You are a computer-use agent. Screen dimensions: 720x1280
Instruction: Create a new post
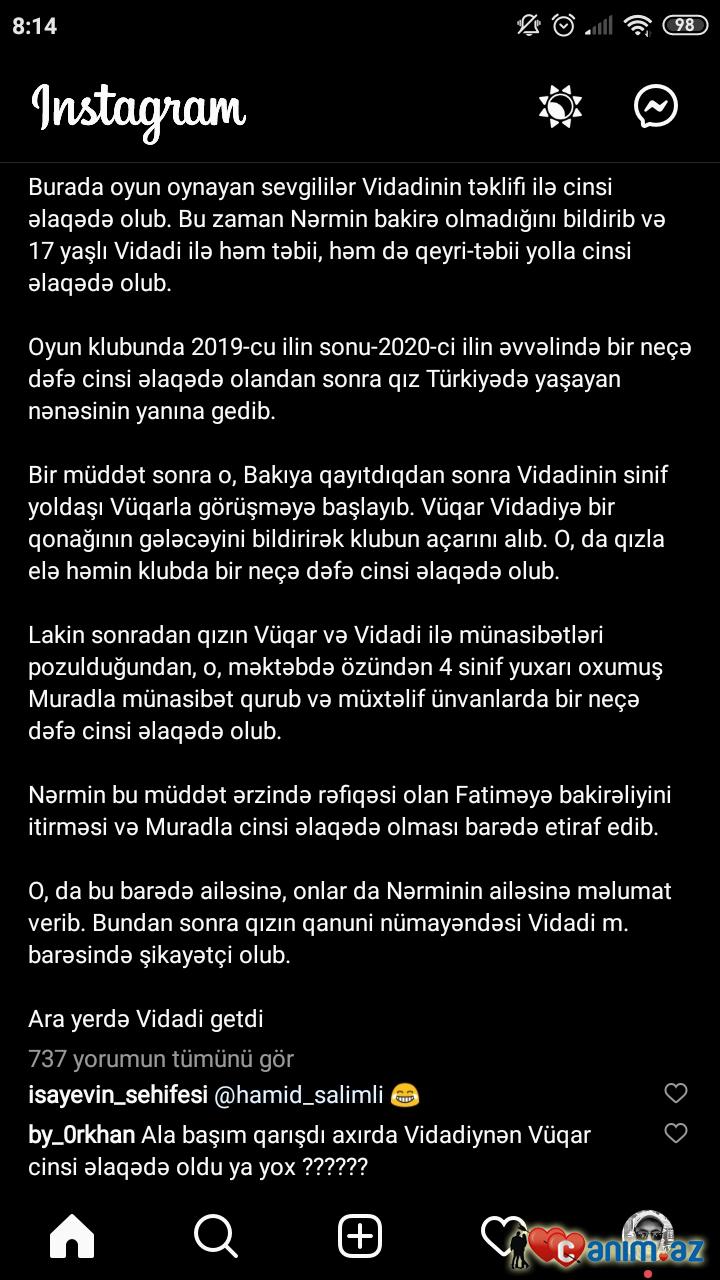(360, 1238)
